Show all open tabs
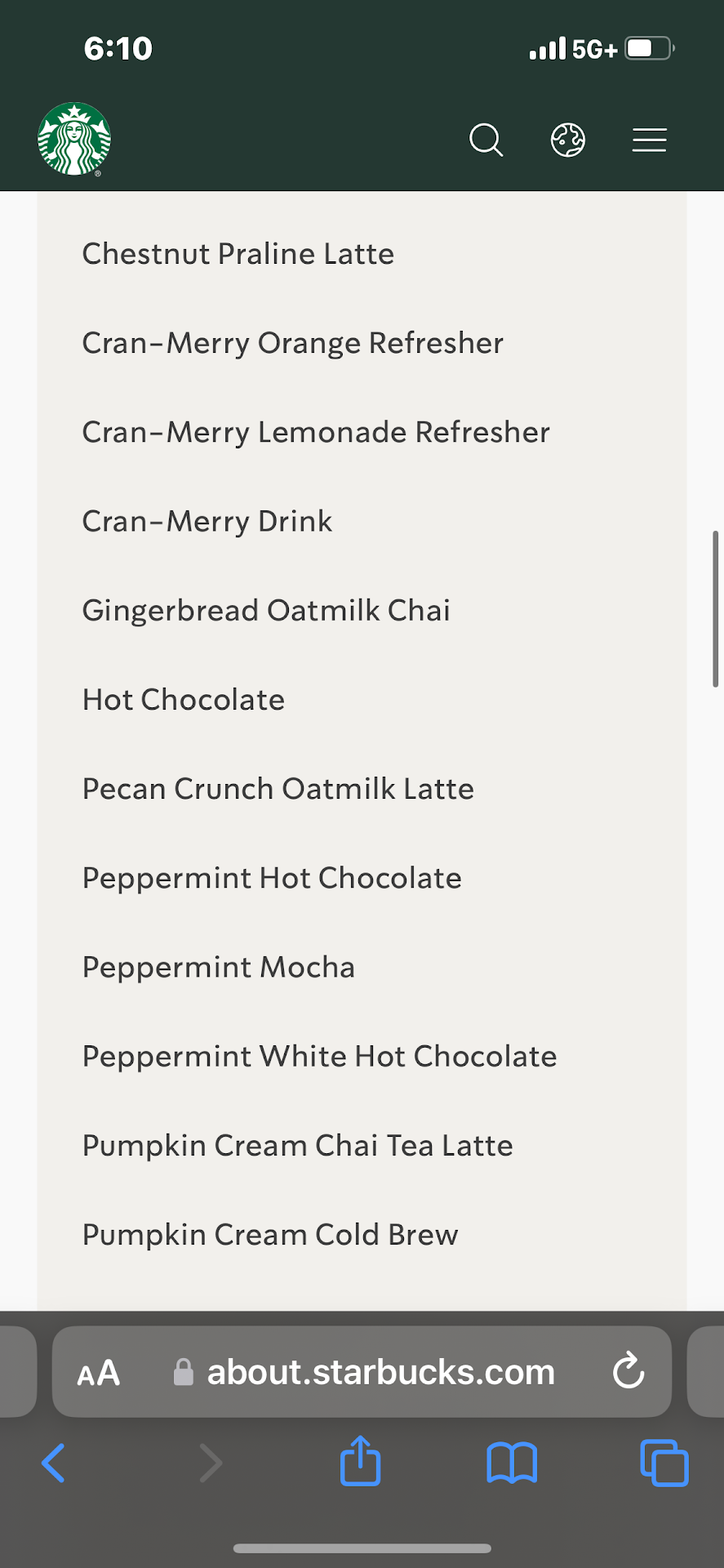The image size is (724, 1568). click(x=664, y=1463)
